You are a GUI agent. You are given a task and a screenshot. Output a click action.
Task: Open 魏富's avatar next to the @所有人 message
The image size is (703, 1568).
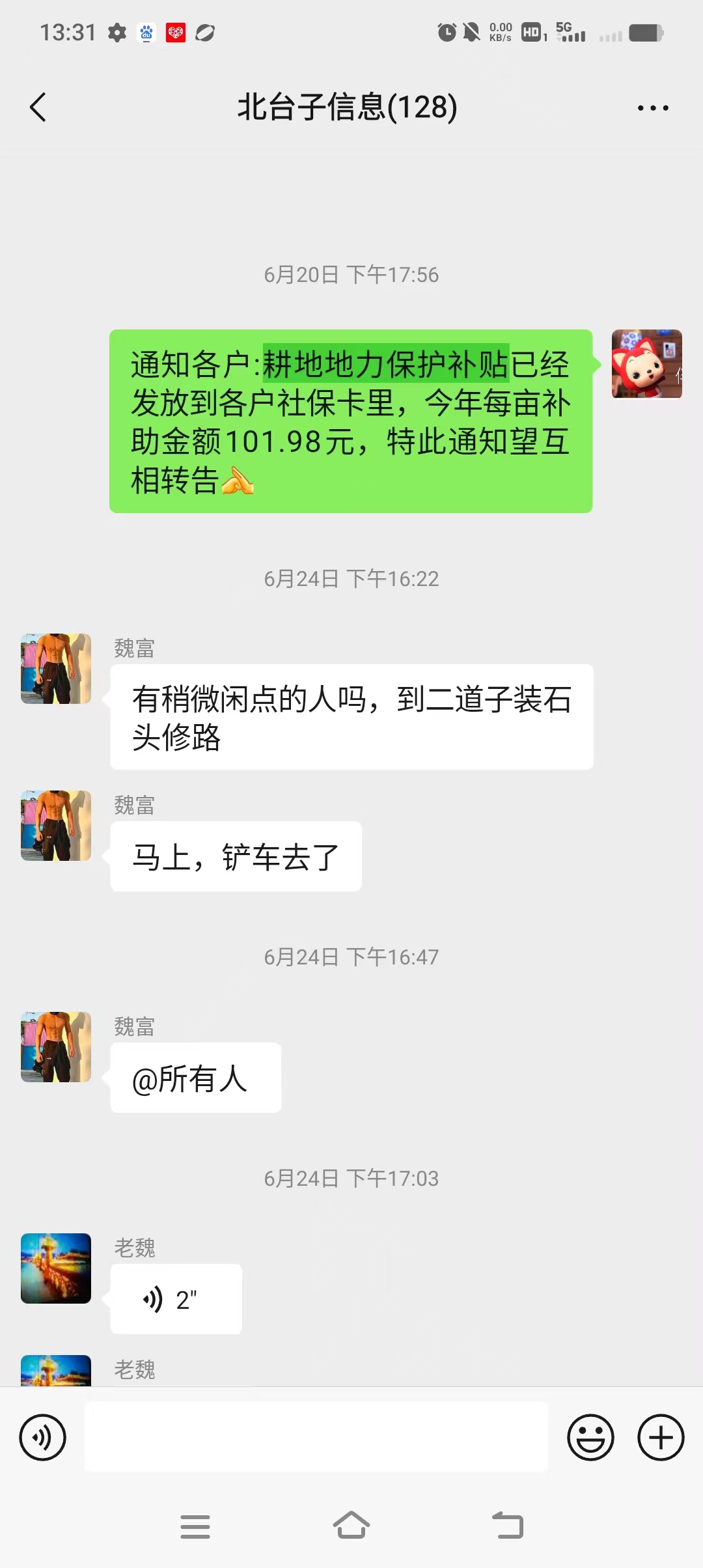point(56,1046)
